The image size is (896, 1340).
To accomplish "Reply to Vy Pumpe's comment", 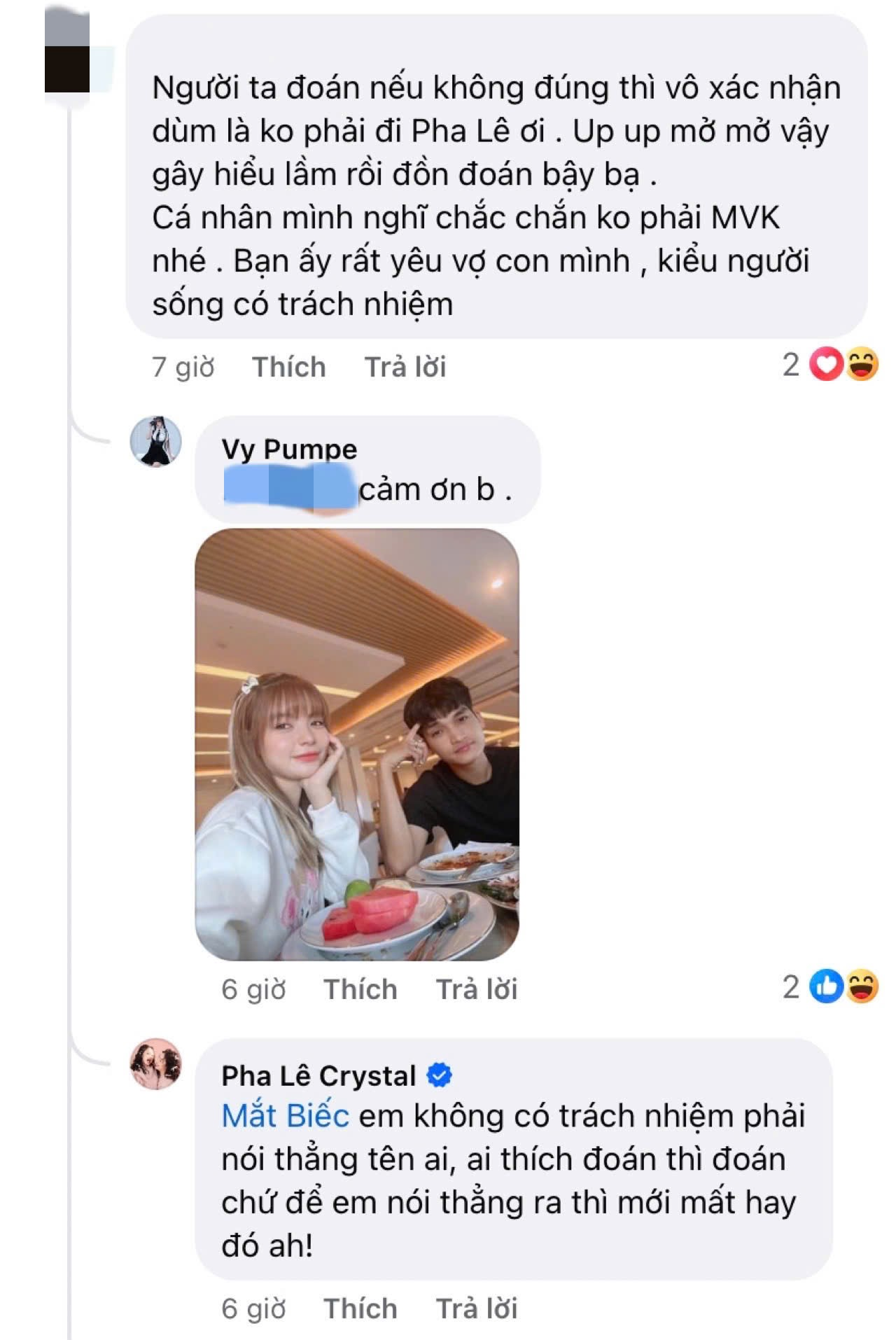I will tap(476, 989).
